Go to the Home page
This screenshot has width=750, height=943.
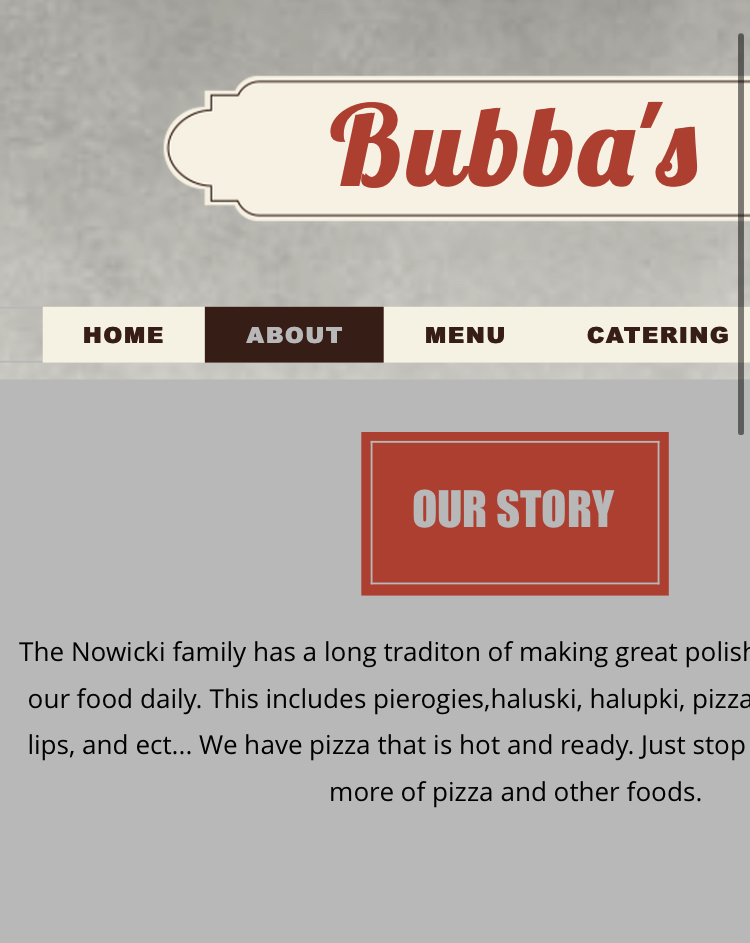123,335
